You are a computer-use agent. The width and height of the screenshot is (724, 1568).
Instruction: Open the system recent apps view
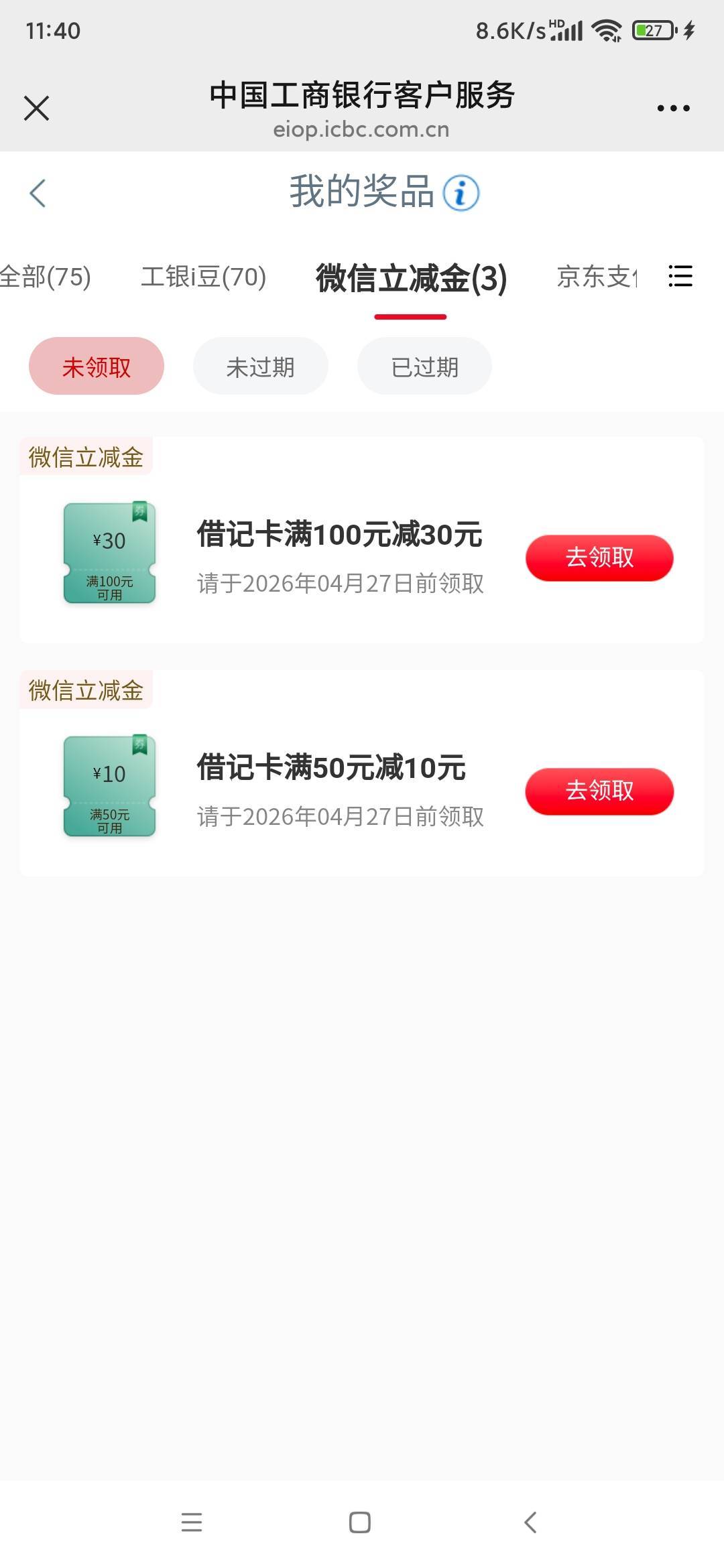pos(192,1522)
